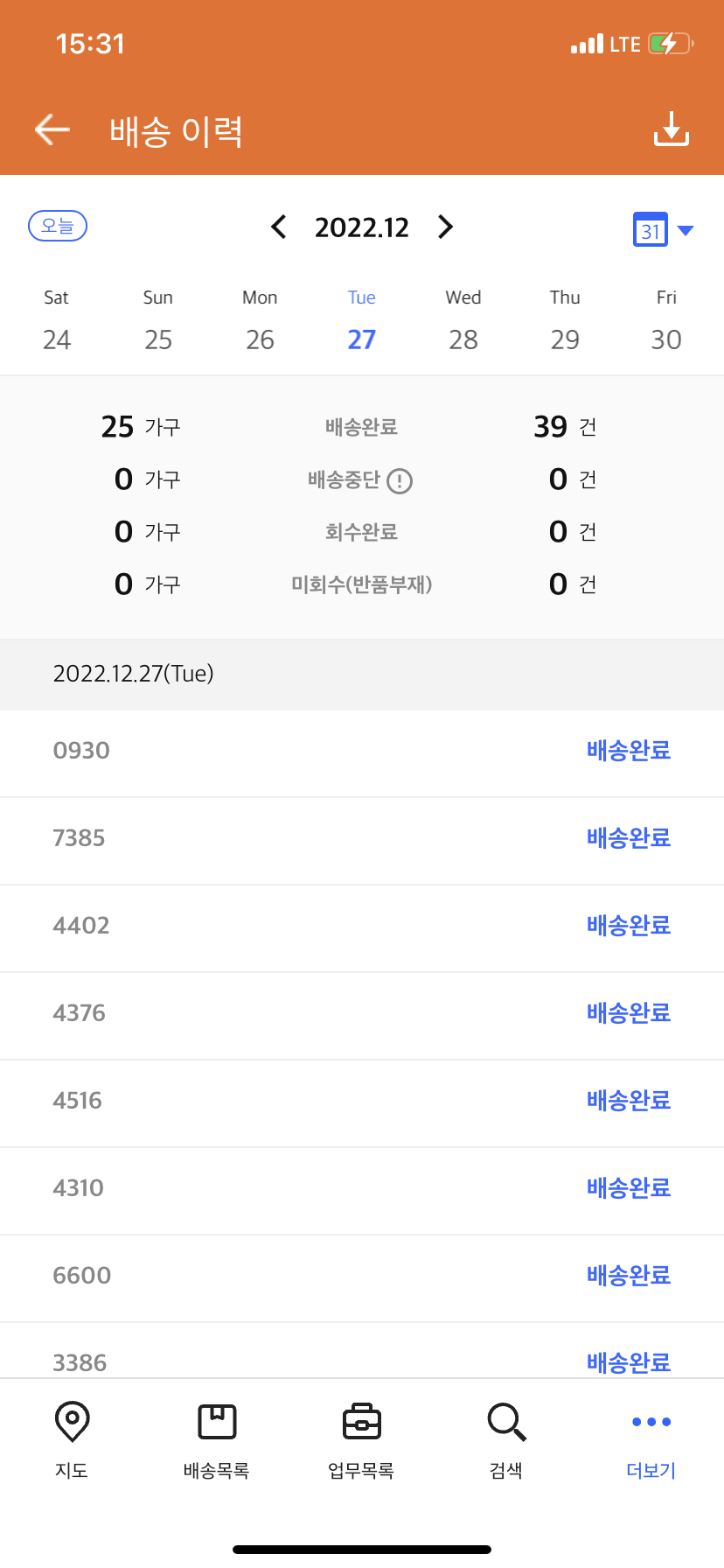724x1568 pixels.
Task: Open the 검색 search tab
Action: [x=506, y=1438]
